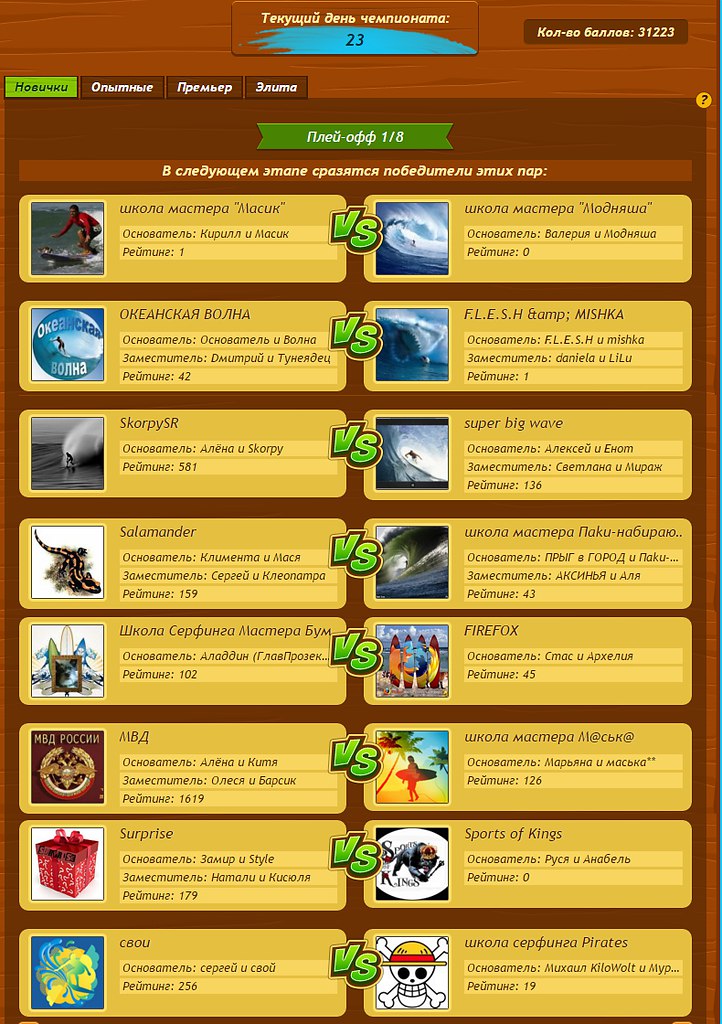Screen dimensions: 722x1024
Task: Open the Sports of Kings card
Action: [x=513, y=835]
